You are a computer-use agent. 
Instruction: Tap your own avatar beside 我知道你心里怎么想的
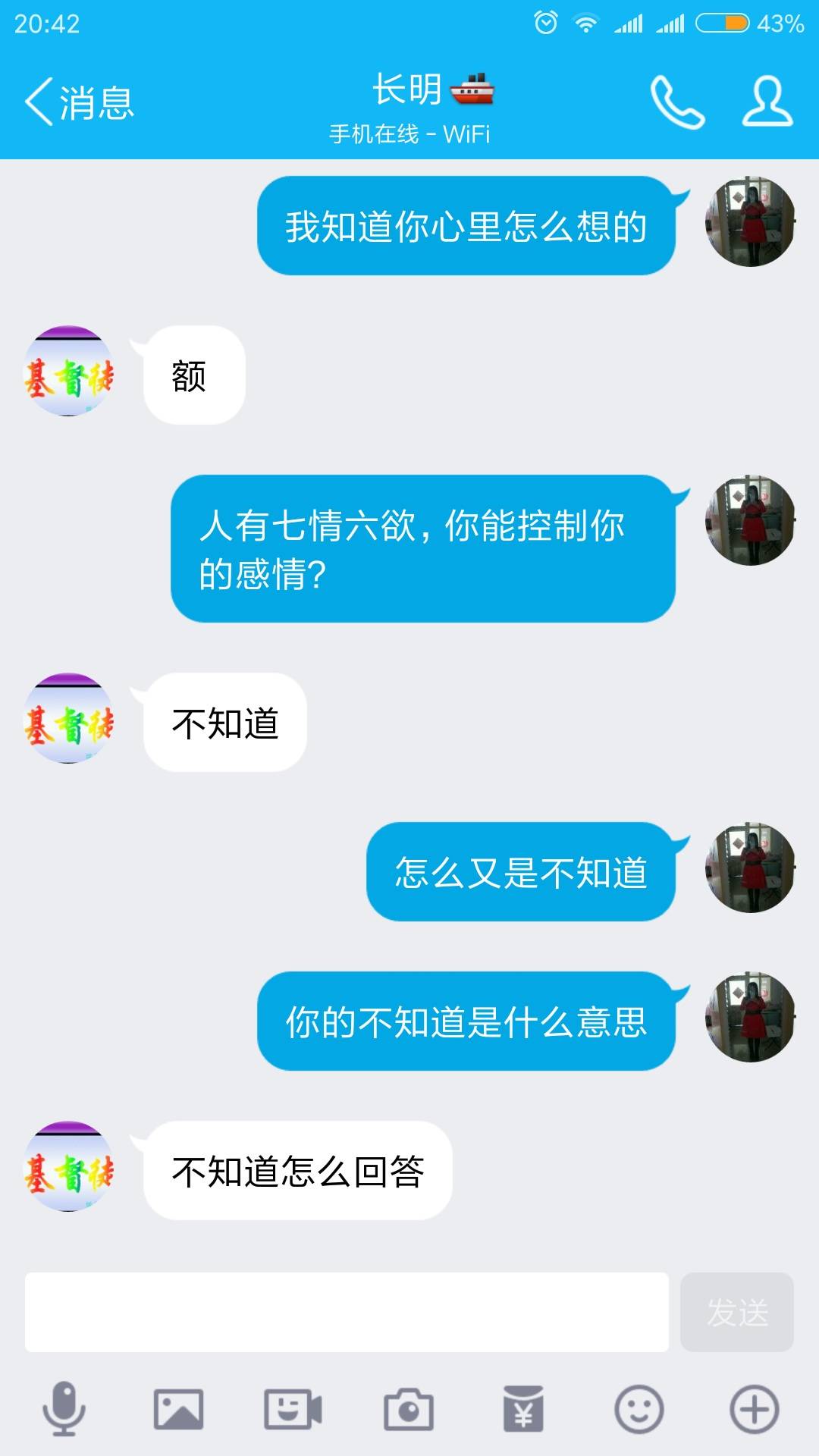[750, 221]
